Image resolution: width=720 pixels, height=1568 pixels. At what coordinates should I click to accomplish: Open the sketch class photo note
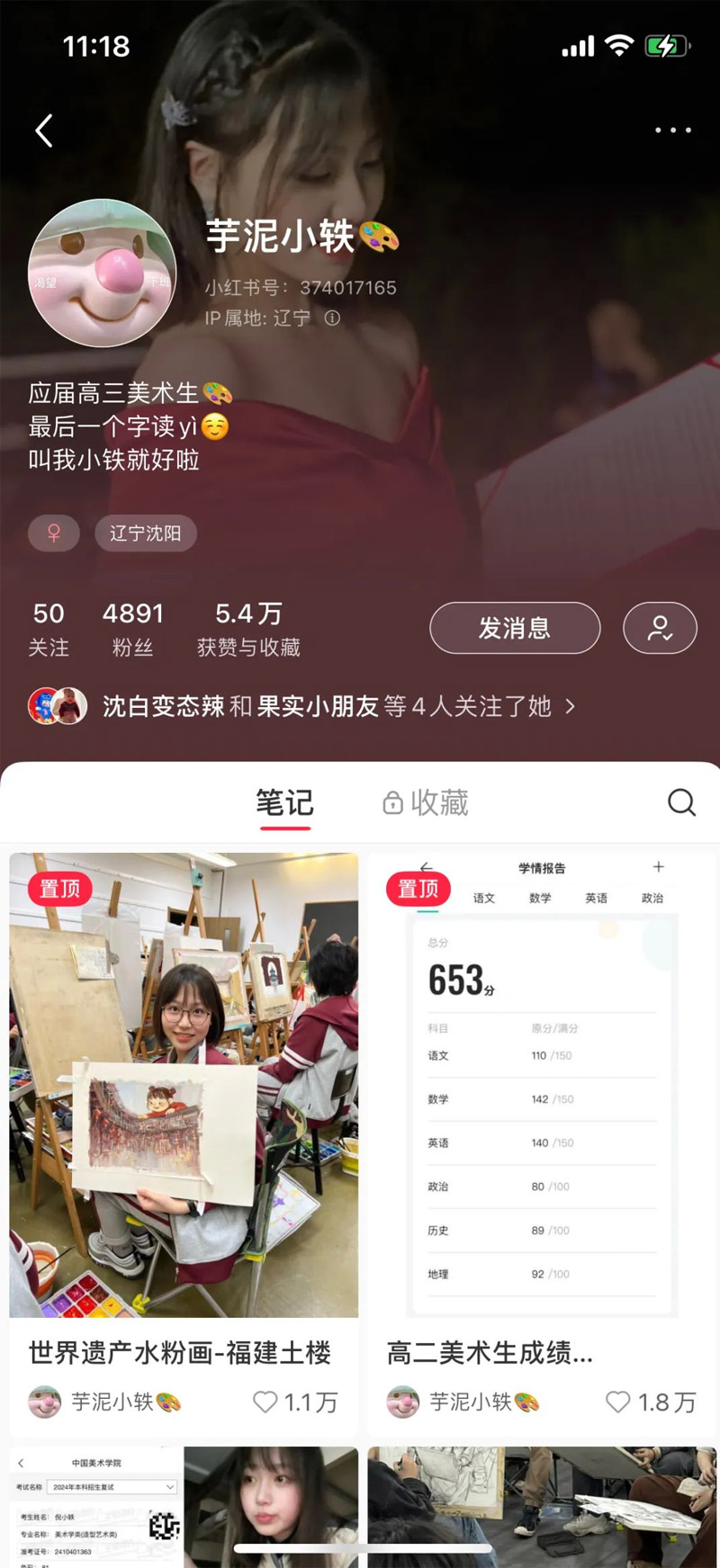[541, 1506]
